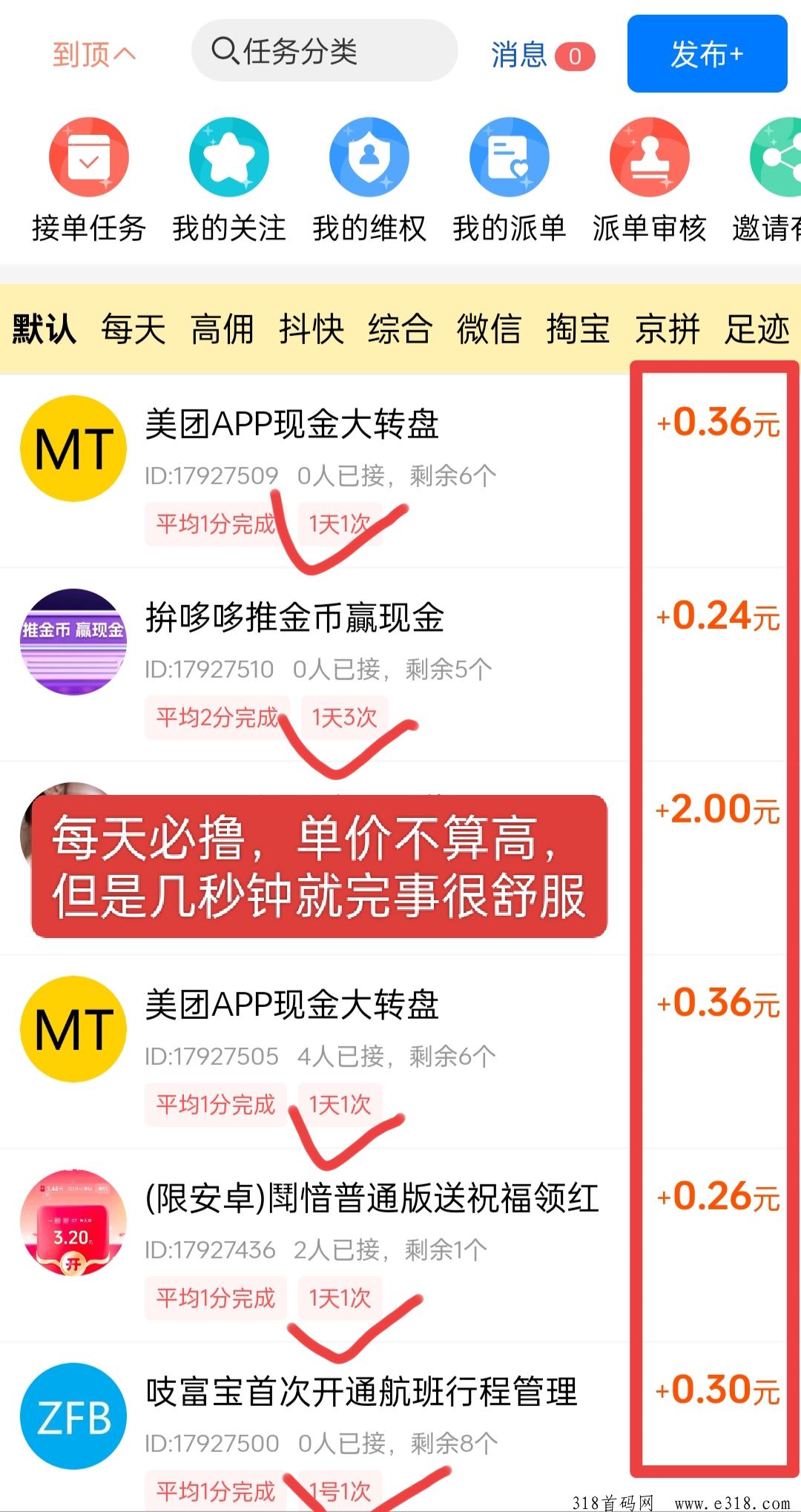Switch to the 每天 tab
Image resolution: width=801 pixels, height=1512 pixels.
coord(133,329)
